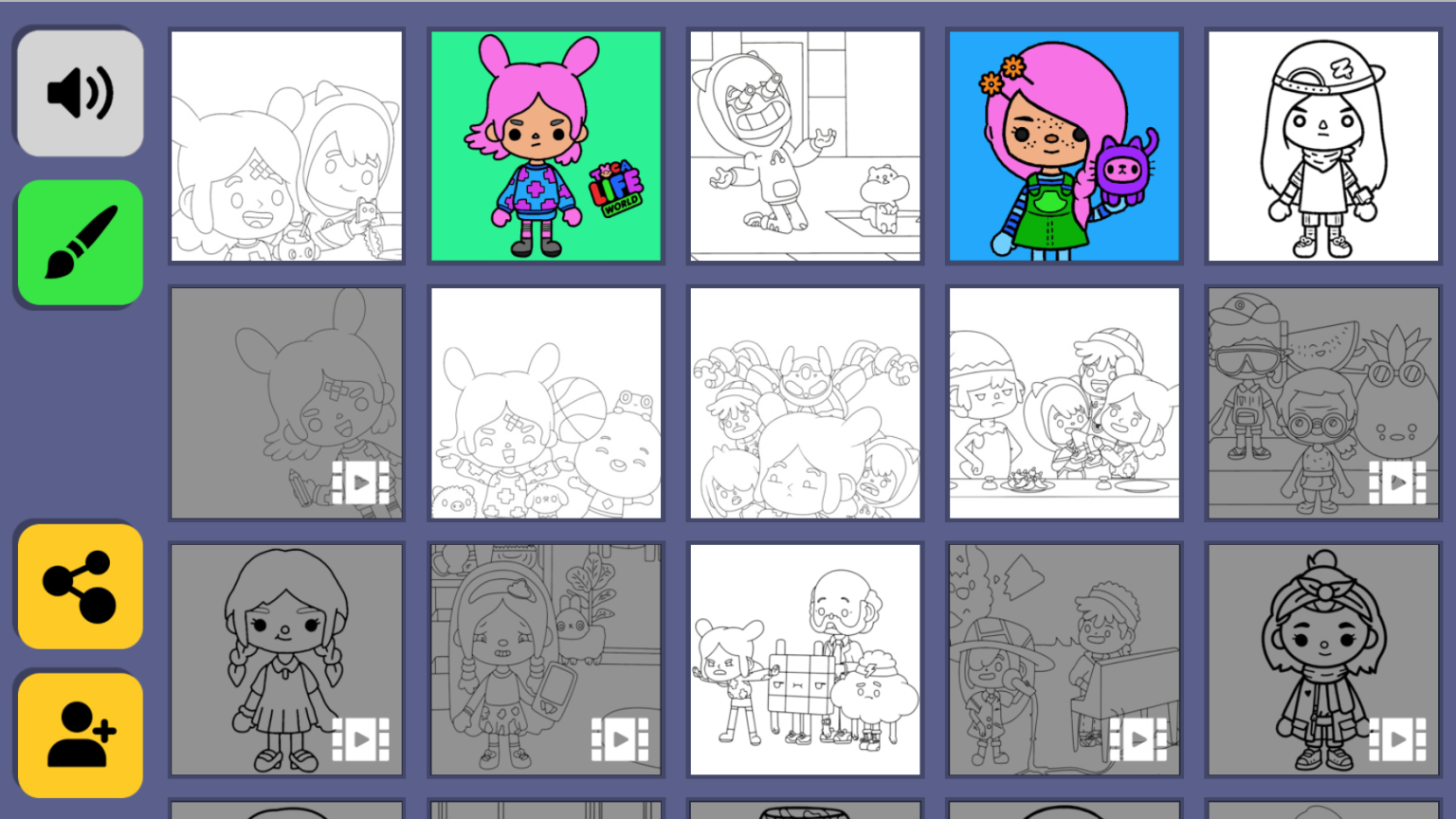Unlock the firefighter and piano player scene
The width and height of the screenshot is (1456, 819).
[x=1065, y=660]
